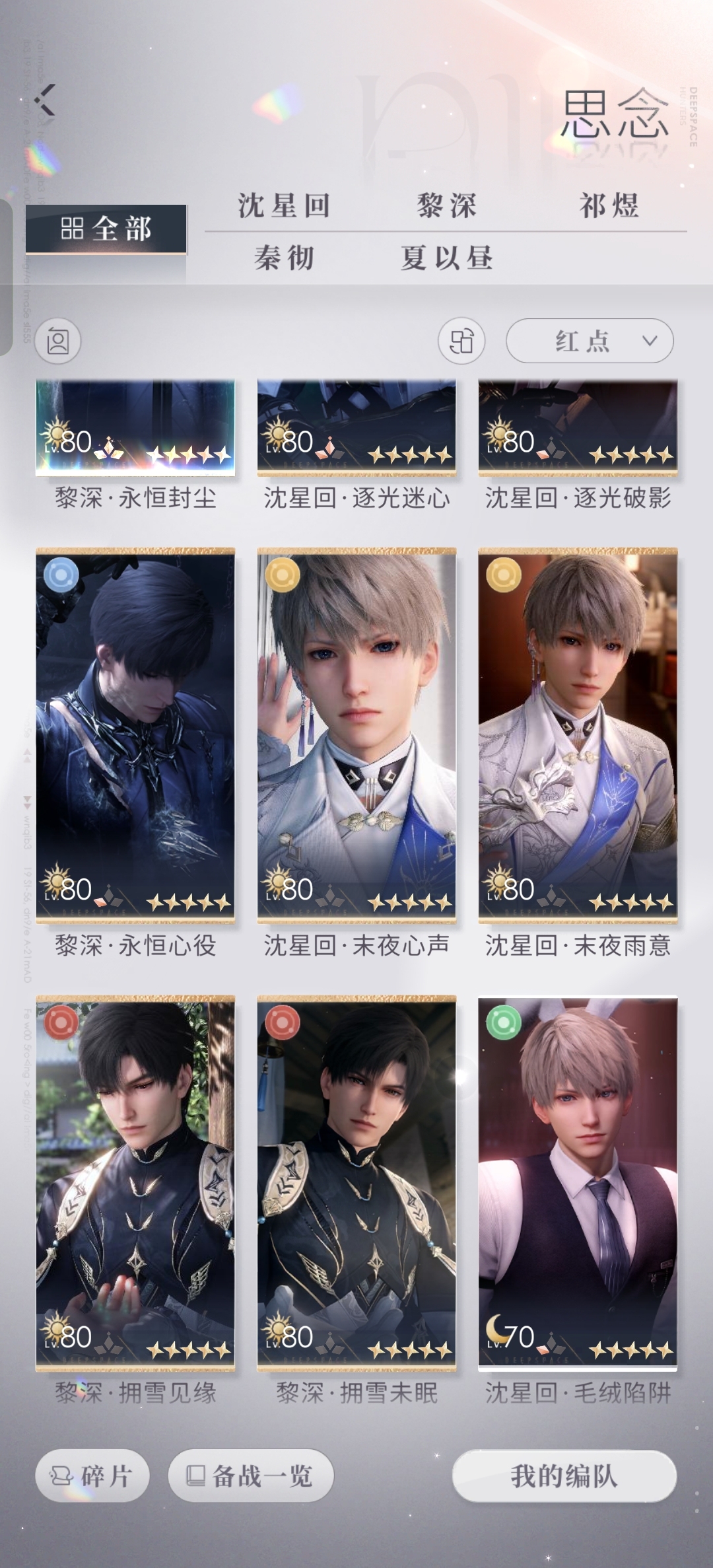Go back using the top-left arrow
The image size is (713, 1568).
coord(45,100)
